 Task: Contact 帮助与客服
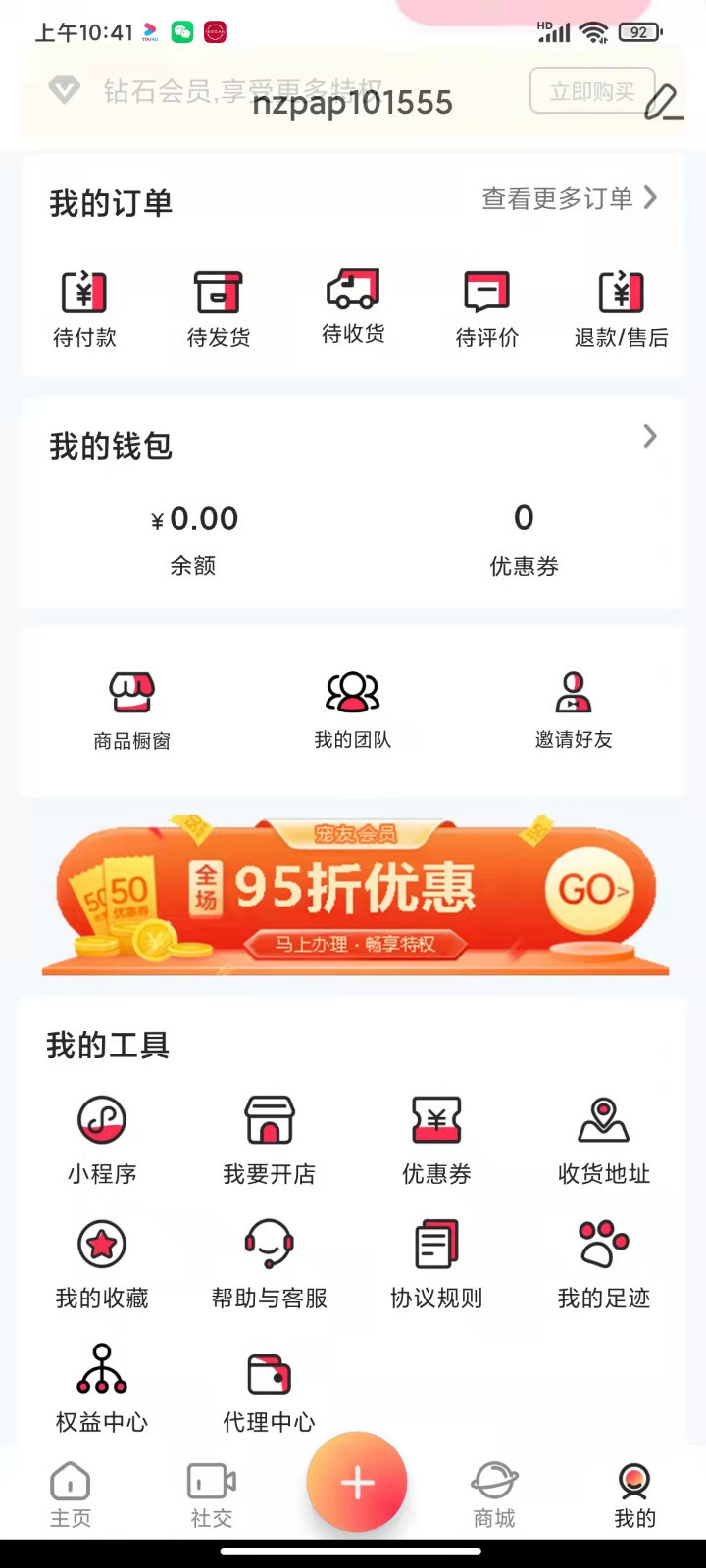[x=270, y=1263]
